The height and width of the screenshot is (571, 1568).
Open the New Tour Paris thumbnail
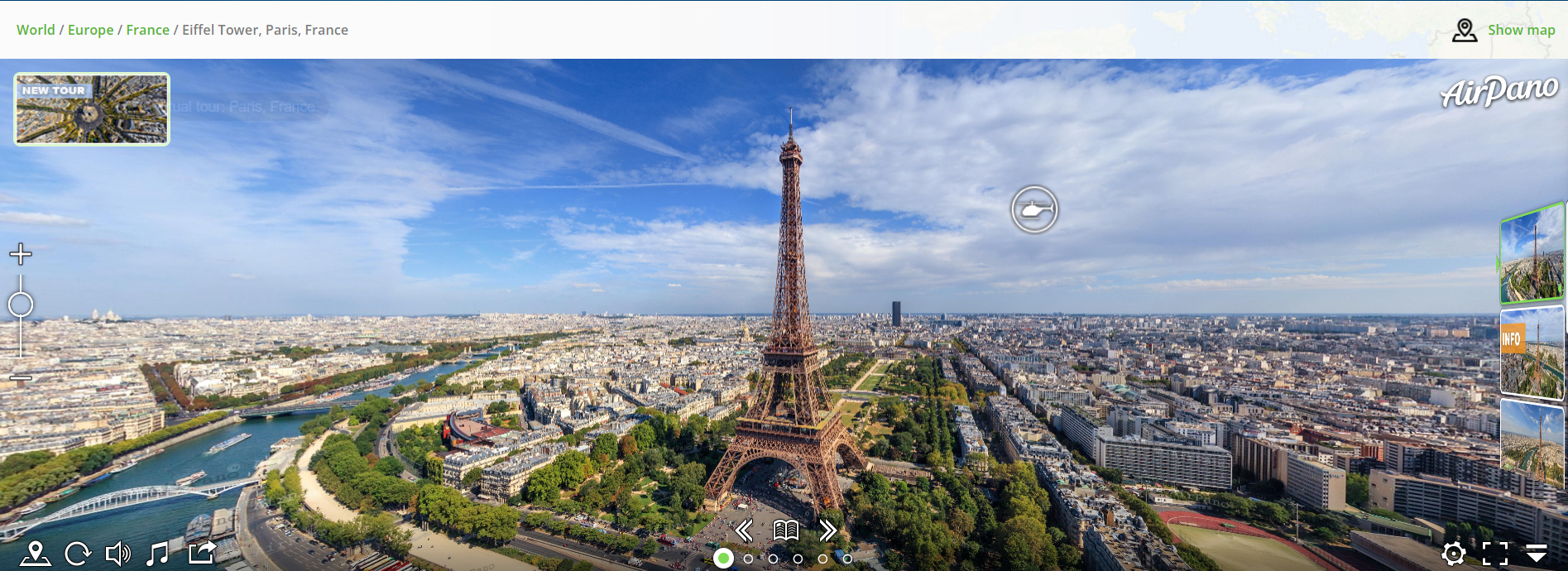click(92, 109)
